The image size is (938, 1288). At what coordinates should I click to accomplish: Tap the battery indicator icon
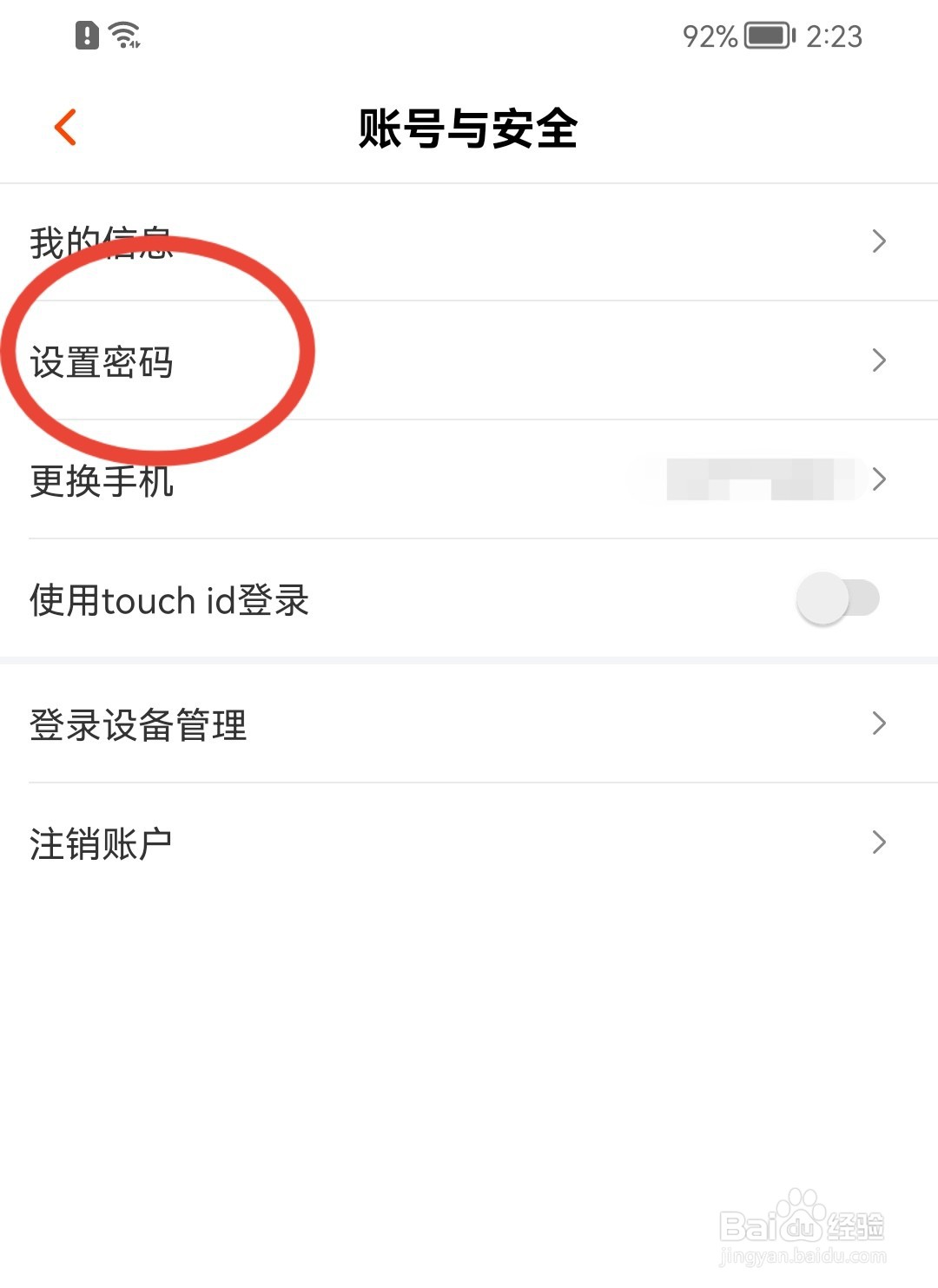(764, 36)
